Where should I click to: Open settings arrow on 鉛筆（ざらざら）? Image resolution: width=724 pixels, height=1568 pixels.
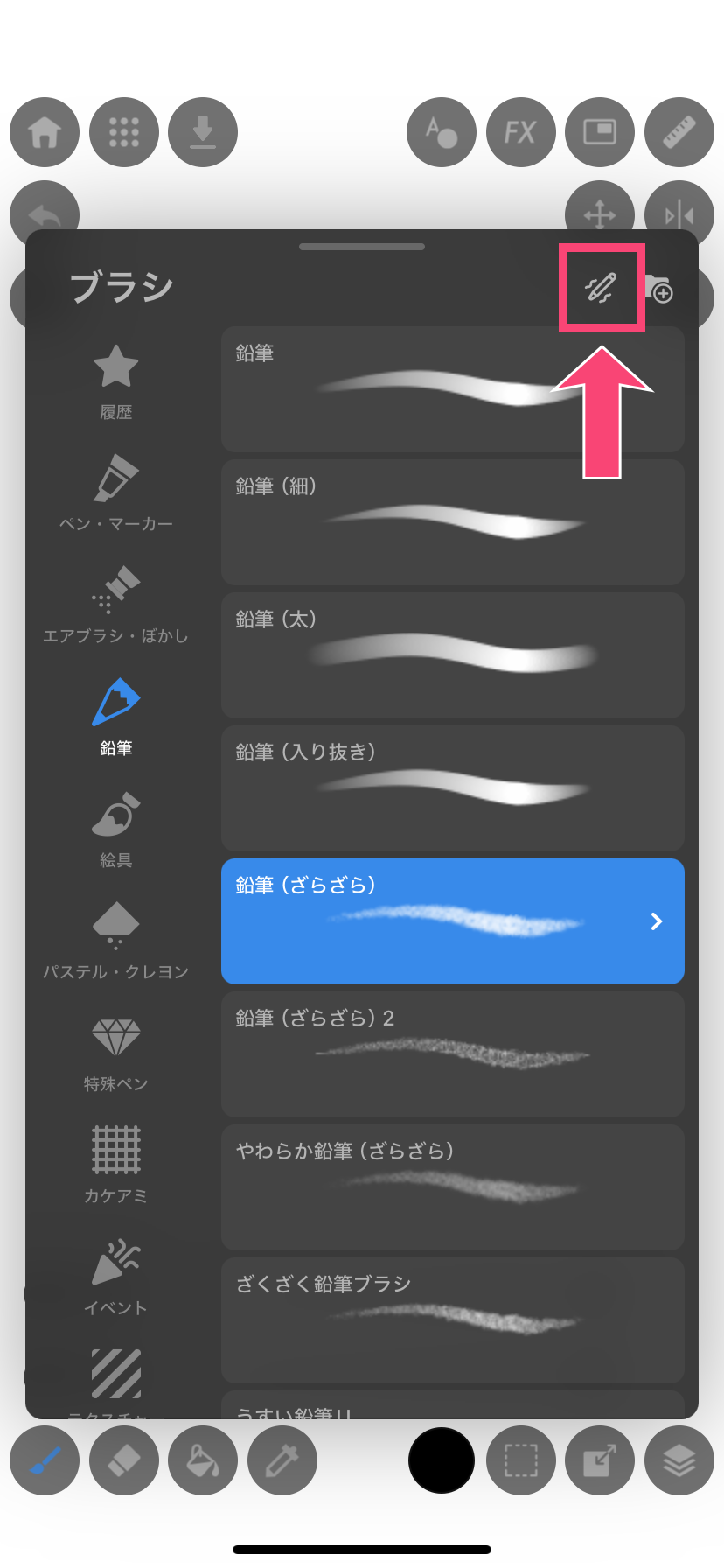pyautogui.click(x=657, y=921)
